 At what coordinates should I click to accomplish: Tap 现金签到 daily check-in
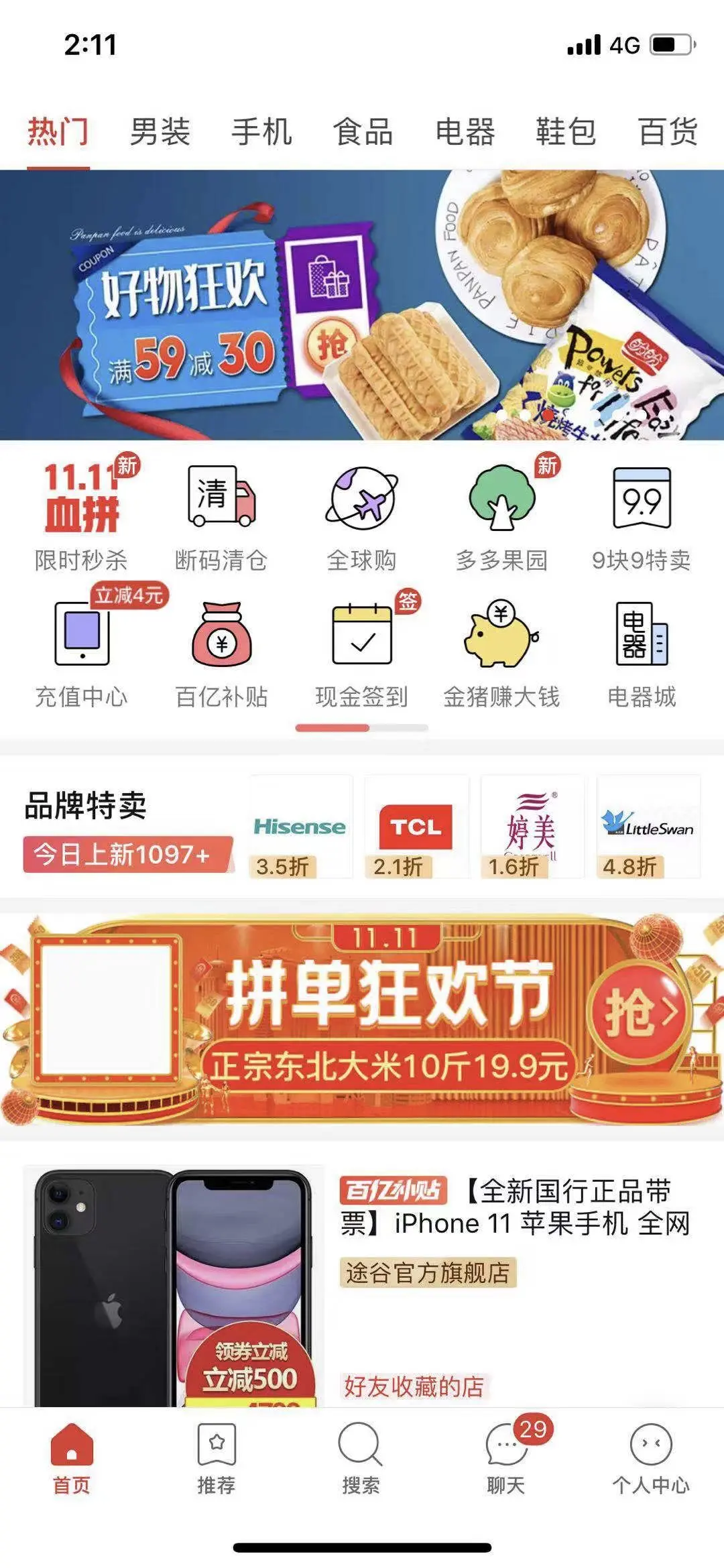pyautogui.click(x=361, y=650)
